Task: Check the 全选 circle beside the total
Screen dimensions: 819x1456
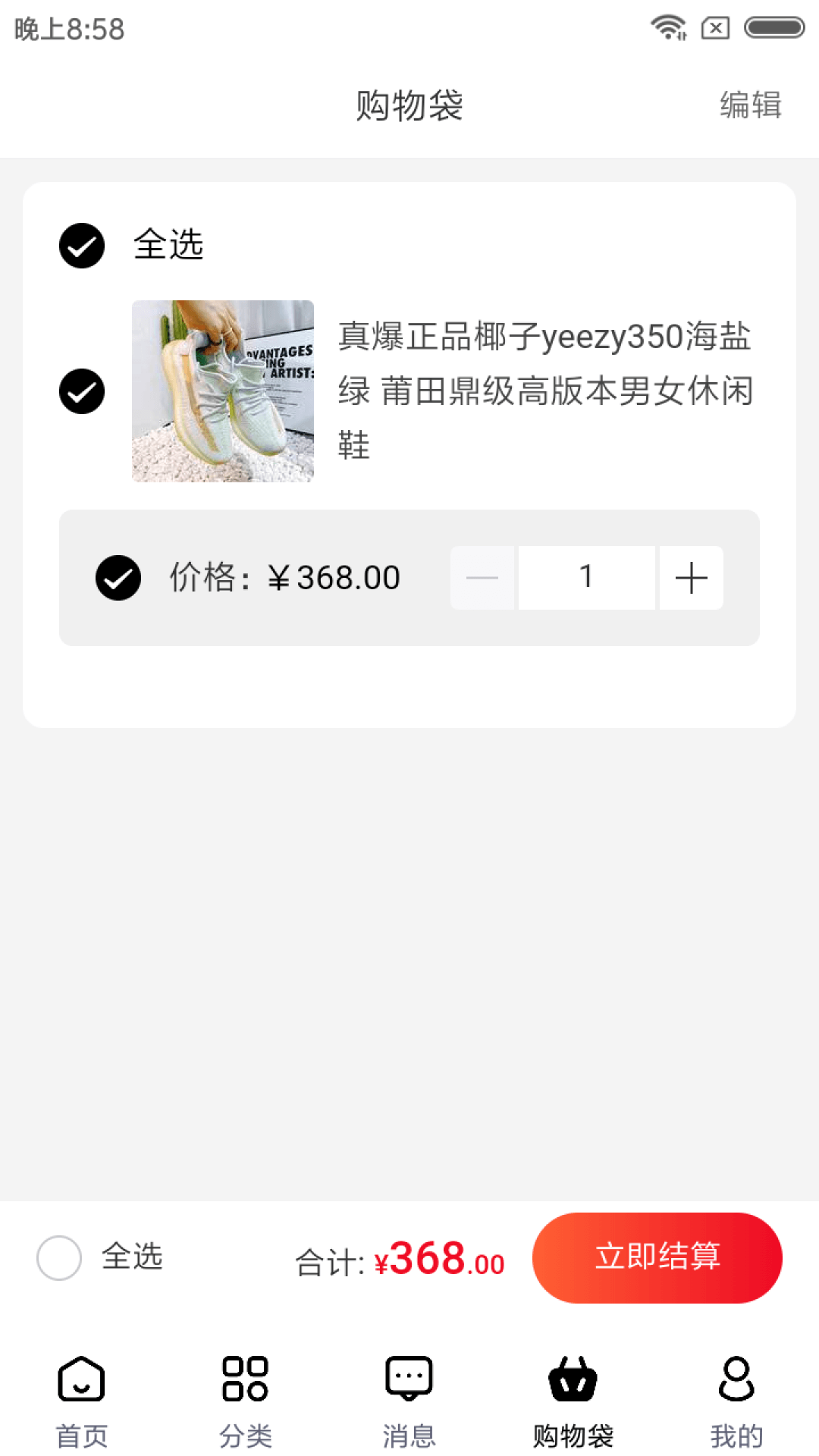Action: click(x=59, y=1257)
